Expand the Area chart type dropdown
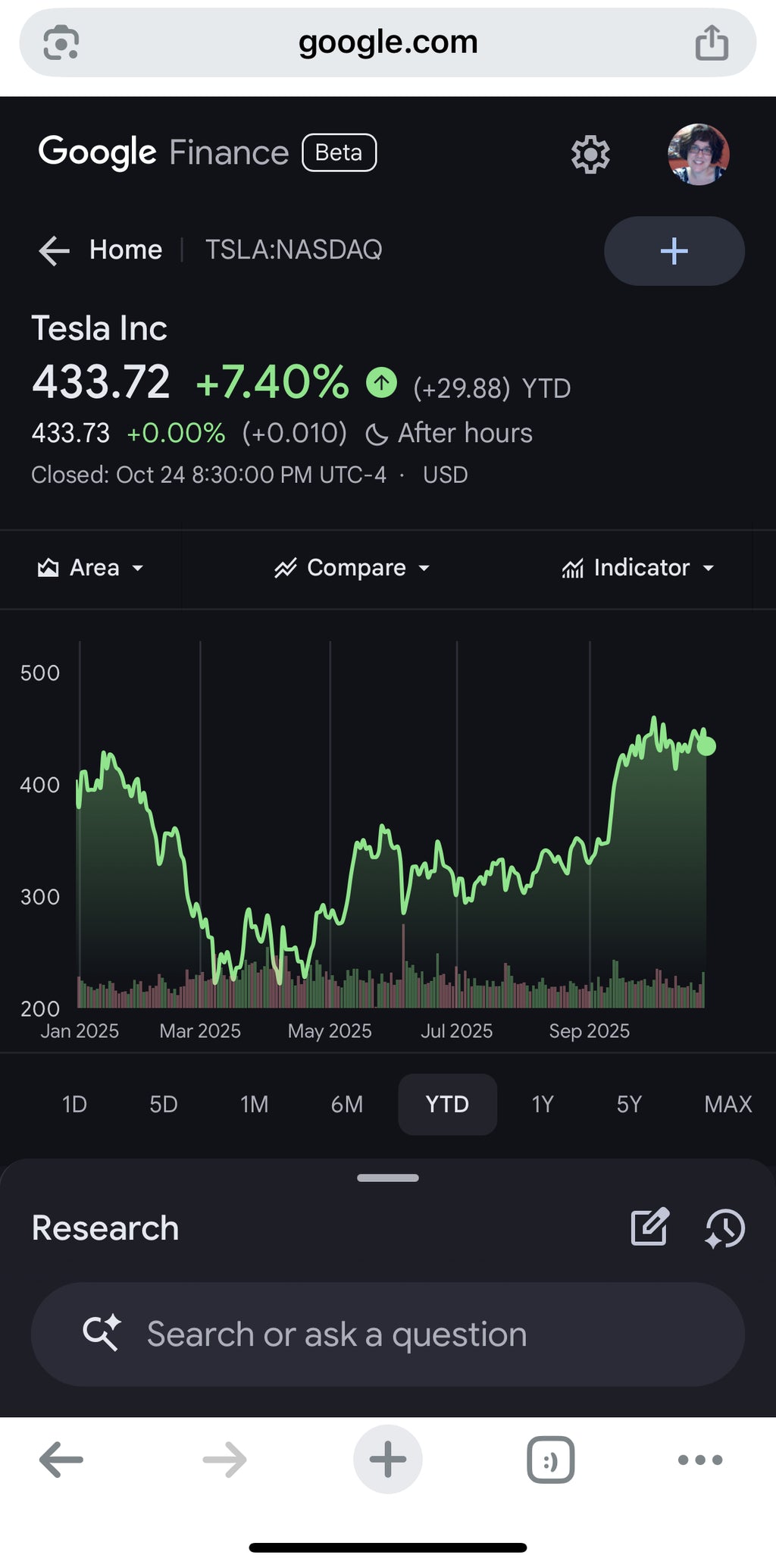Screen dimensions: 776x1568 tap(91, 568)
